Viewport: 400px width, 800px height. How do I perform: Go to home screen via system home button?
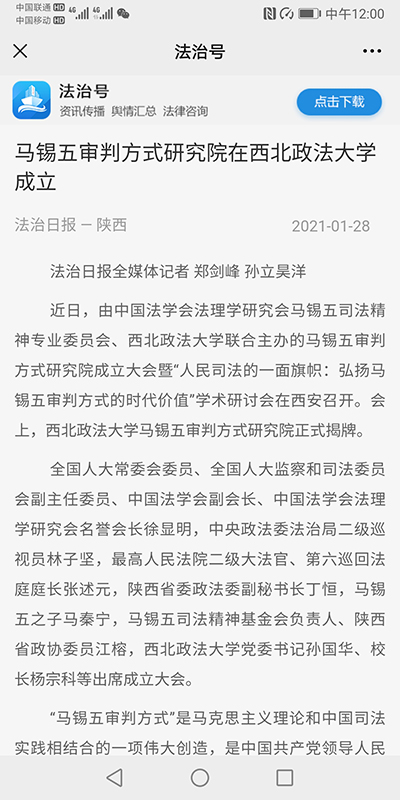coord(200,778)
